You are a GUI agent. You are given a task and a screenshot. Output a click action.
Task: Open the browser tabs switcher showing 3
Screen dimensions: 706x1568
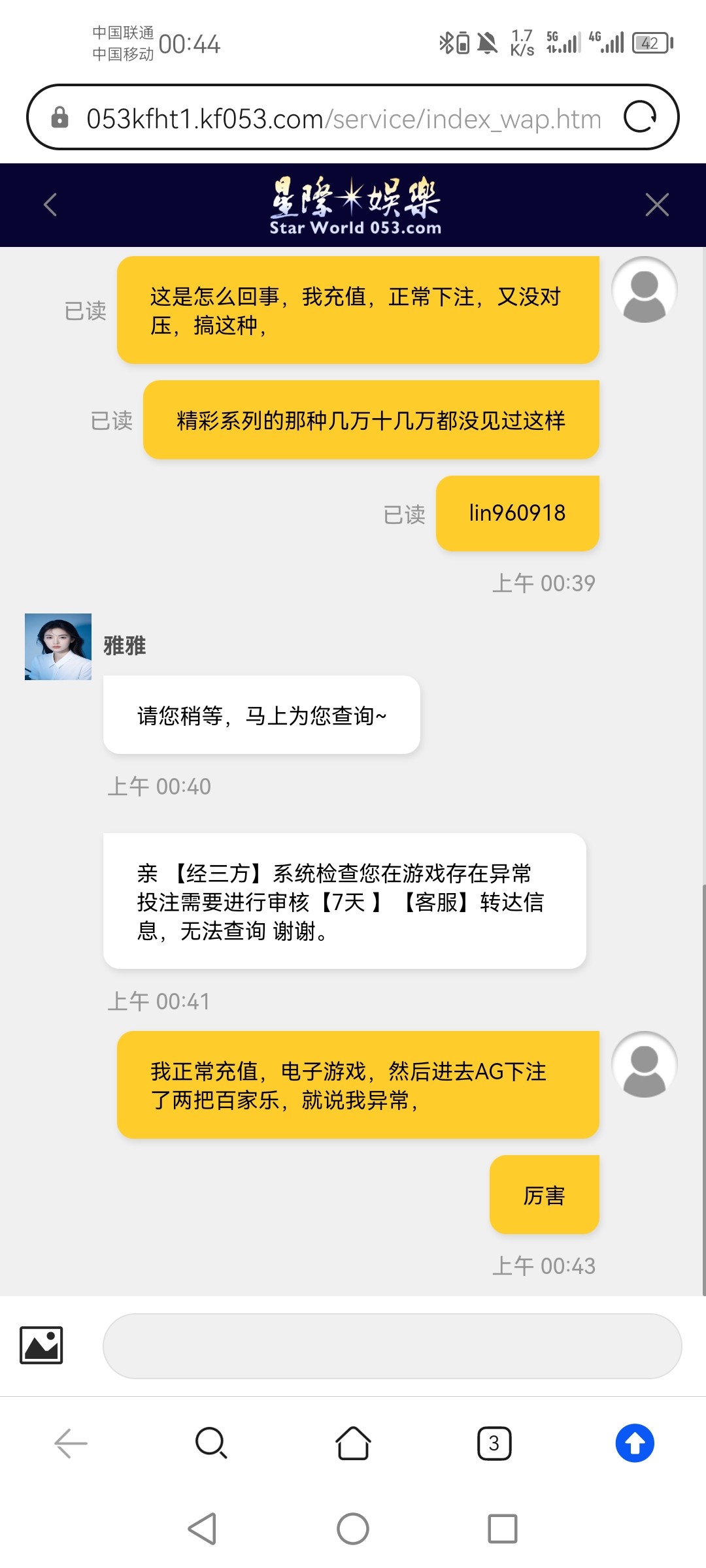pos(494,1443)
